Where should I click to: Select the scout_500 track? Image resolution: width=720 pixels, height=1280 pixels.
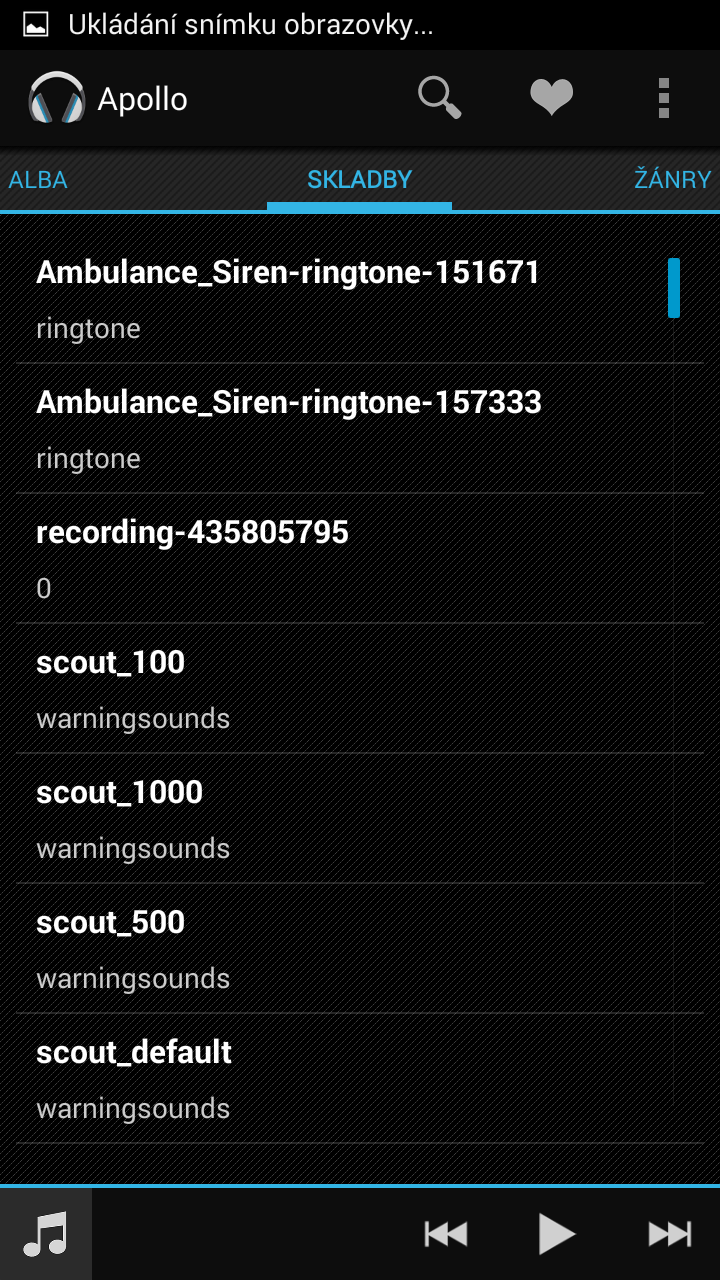pos(360,948)
